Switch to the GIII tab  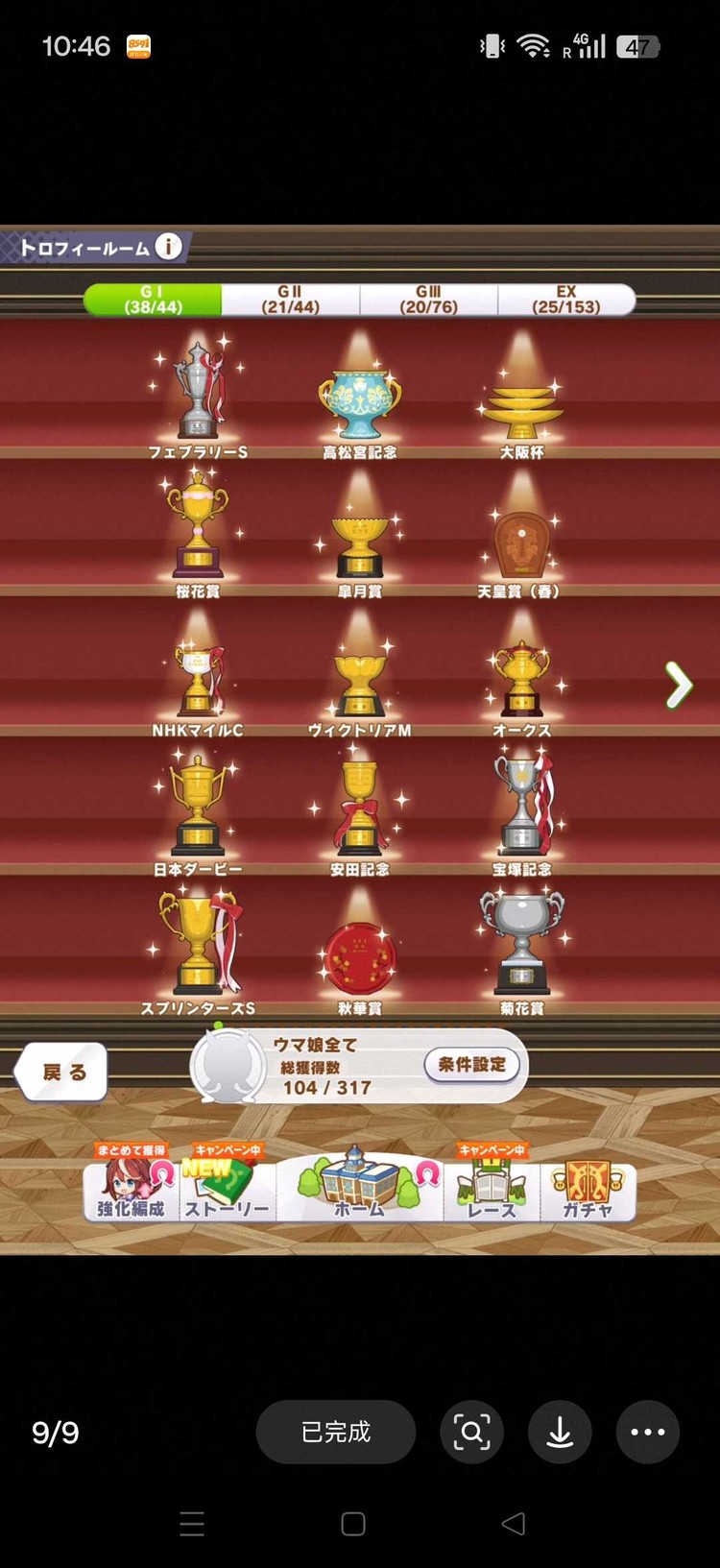click(428, 299)
